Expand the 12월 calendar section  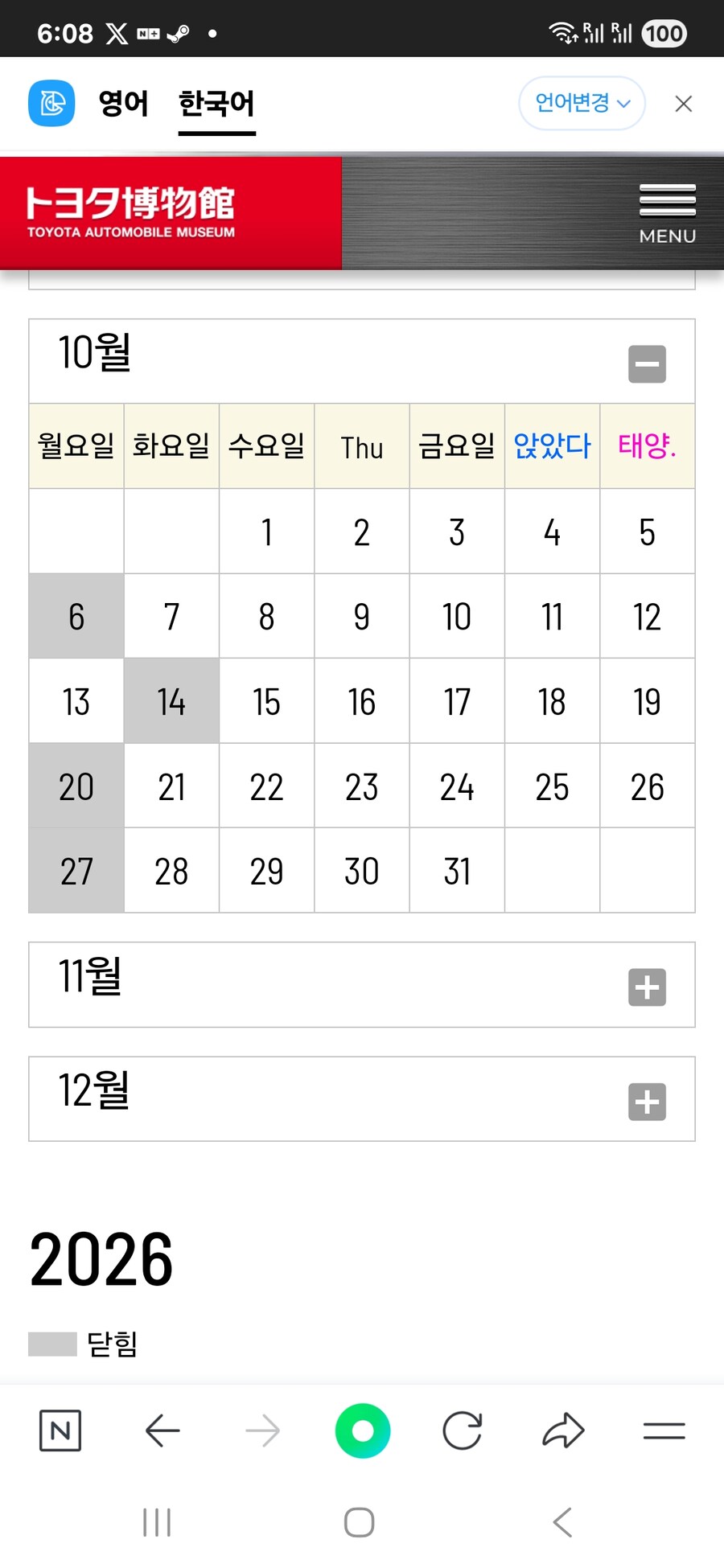[x=647, y=1102]
